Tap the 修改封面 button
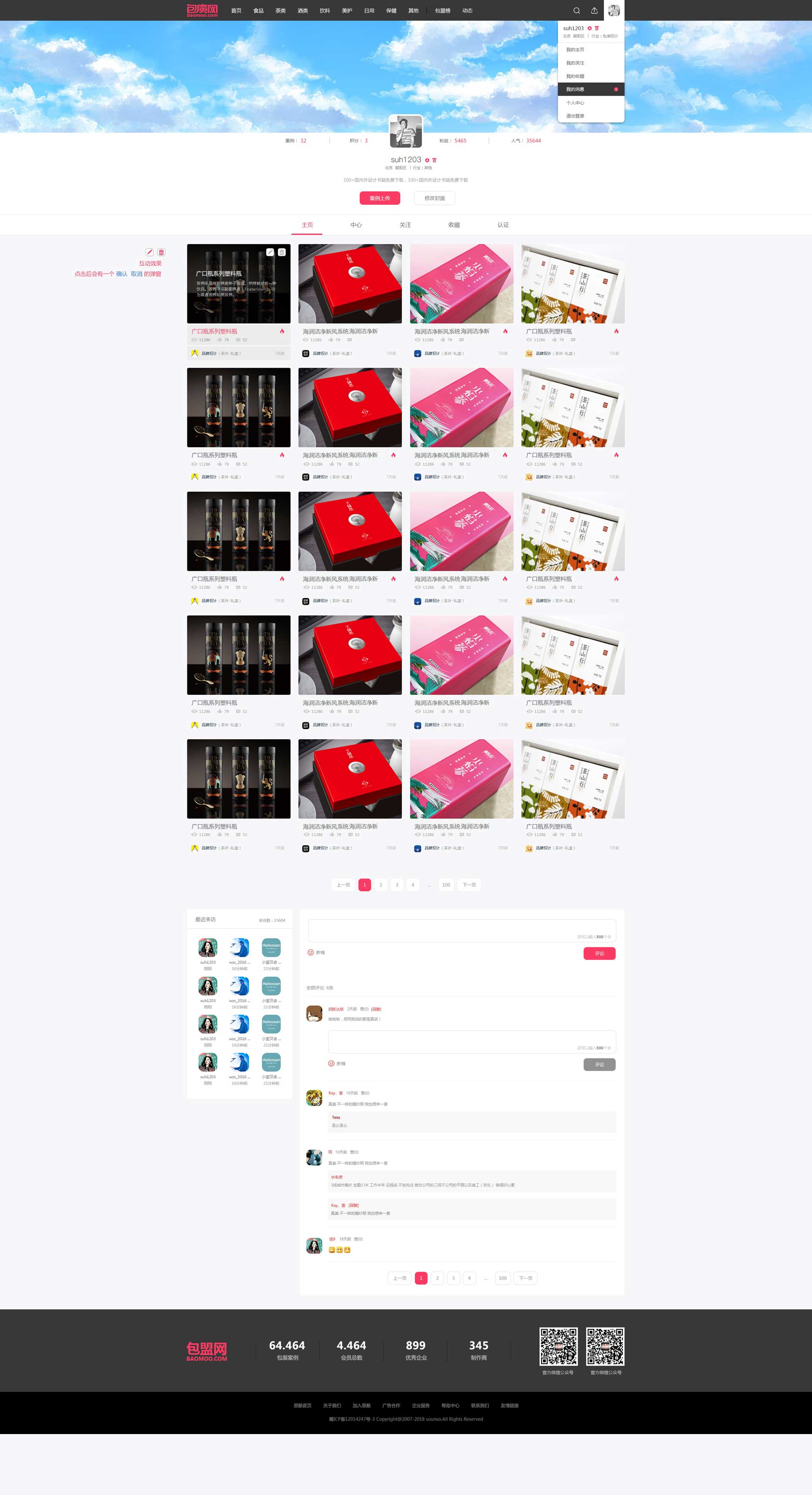 pyautogui.click(x=434, y=198)
